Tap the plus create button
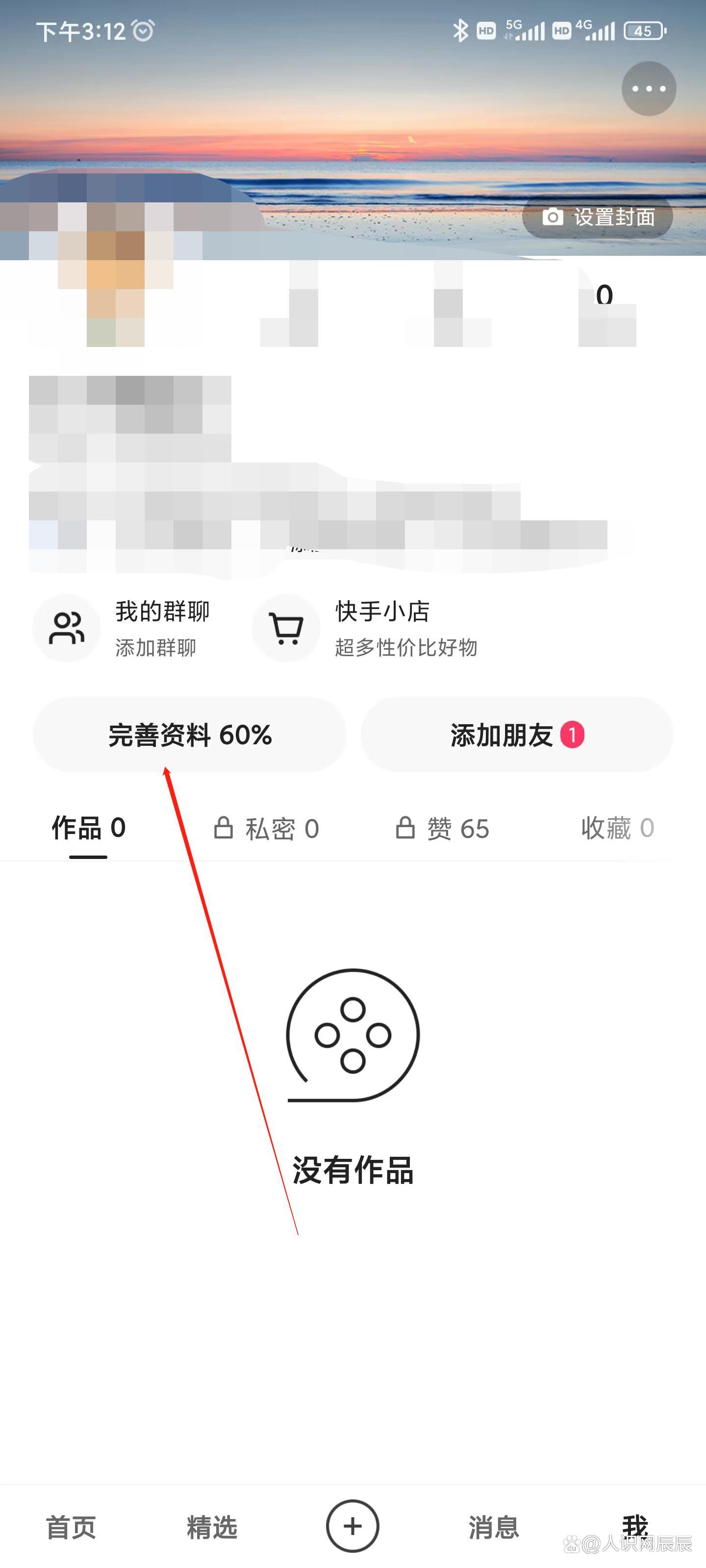 tap(353, 1526)
